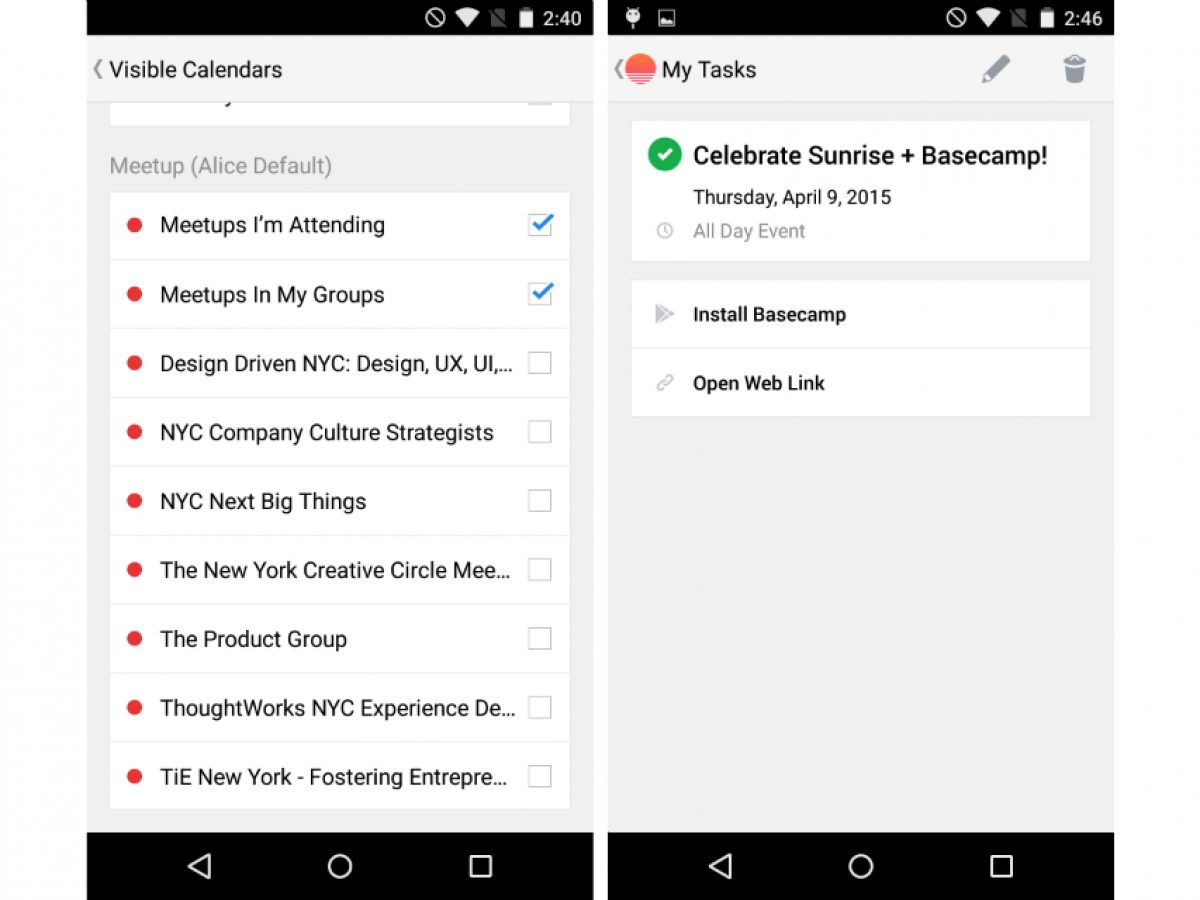Uncheck Meetups I'm Attending
Image resolution: width=1200 pixels, height=900 pixels.
coord(540,225)
